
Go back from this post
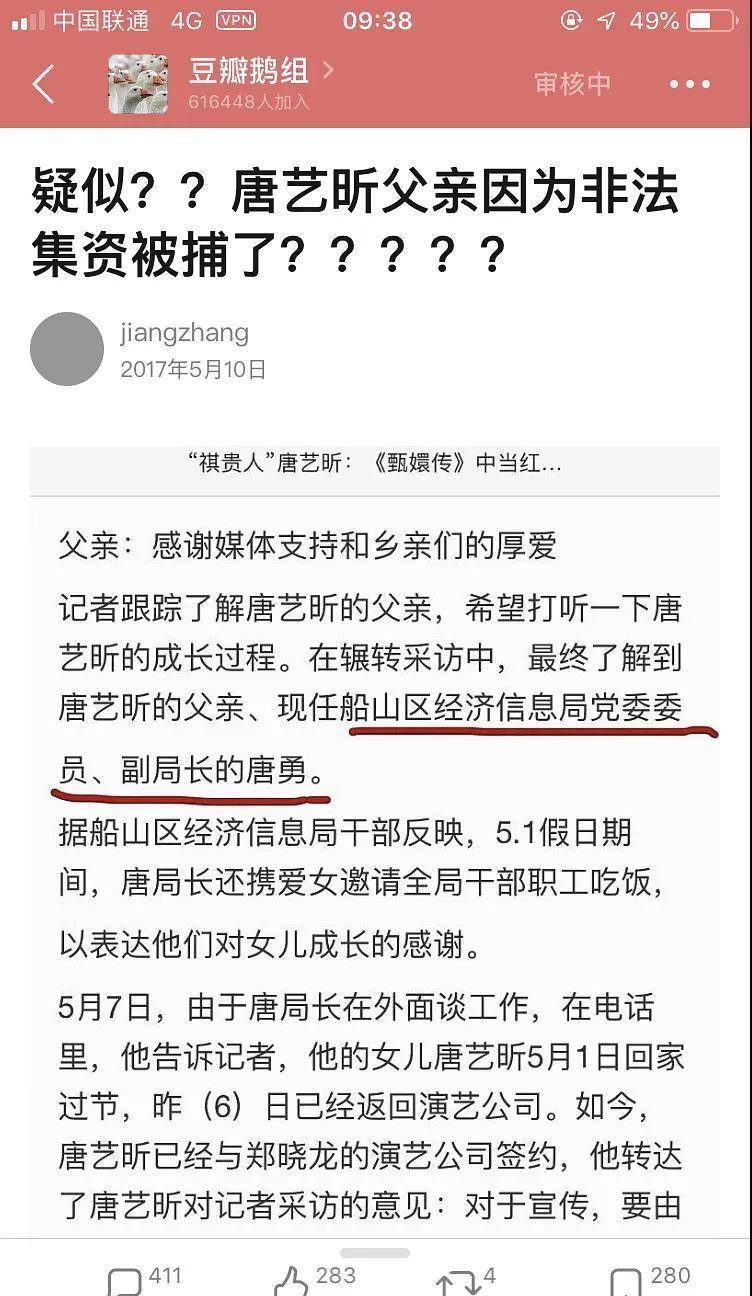[x=43, y=85]
